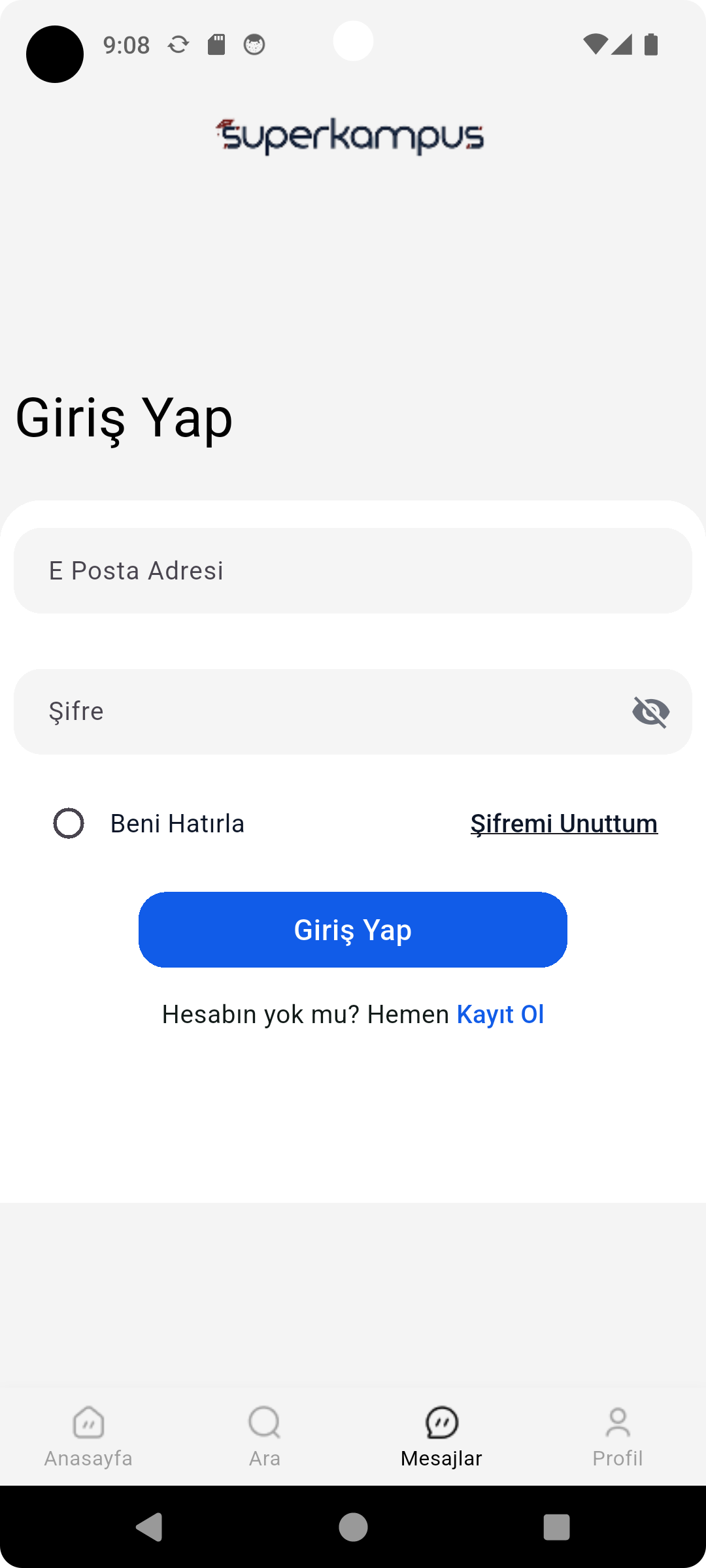Return to the device home screen

tap(353, 1527)
